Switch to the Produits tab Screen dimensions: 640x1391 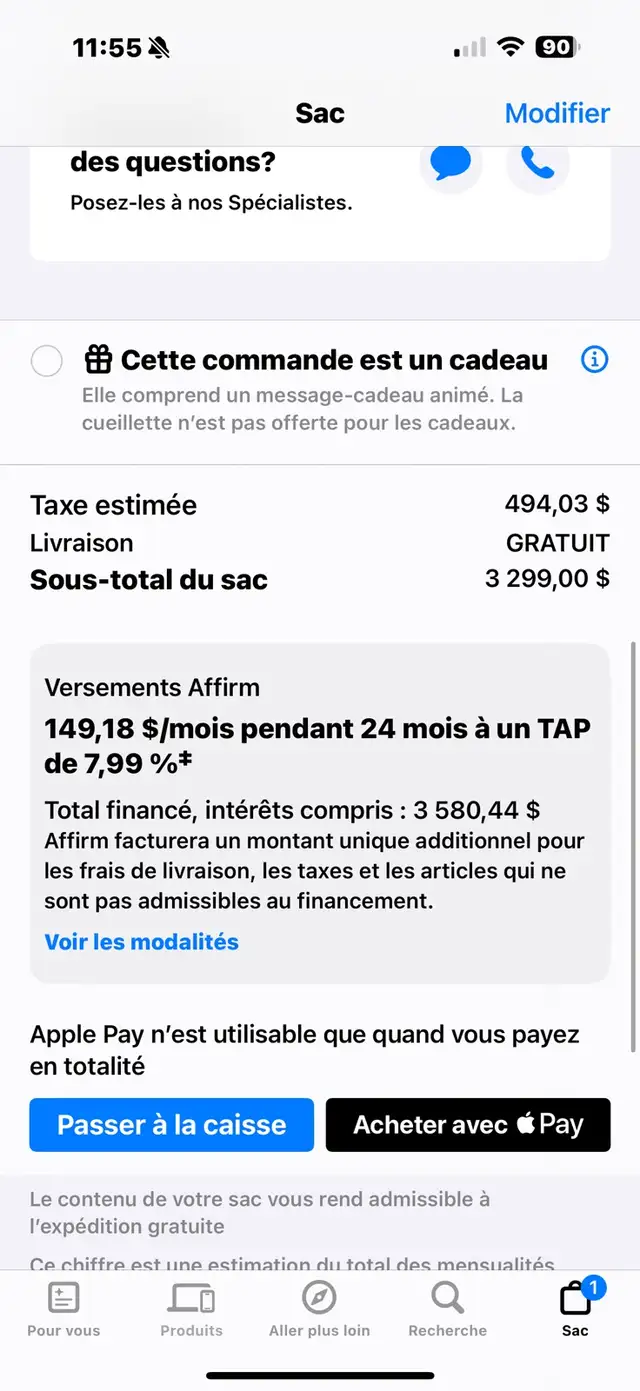(192, 1310)
